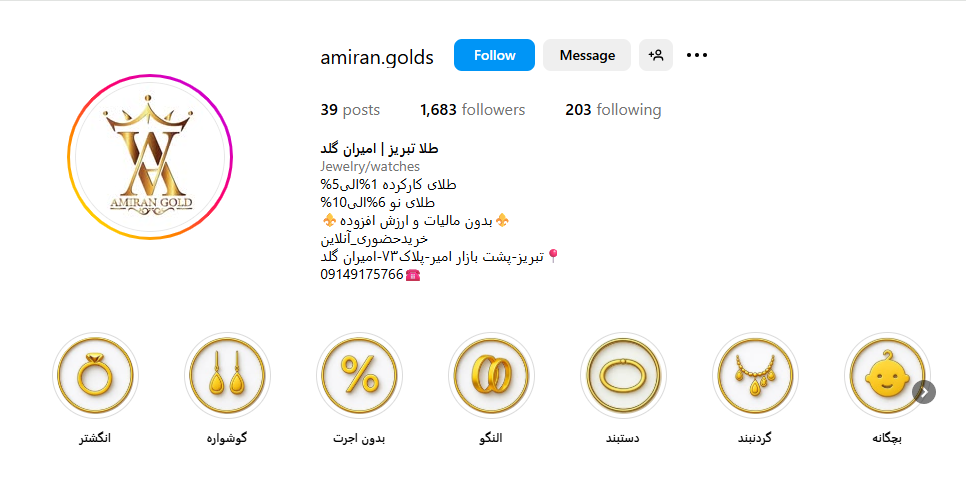
Task: Open the النگو bangles highlight
Action: click(x=491, y=376)
